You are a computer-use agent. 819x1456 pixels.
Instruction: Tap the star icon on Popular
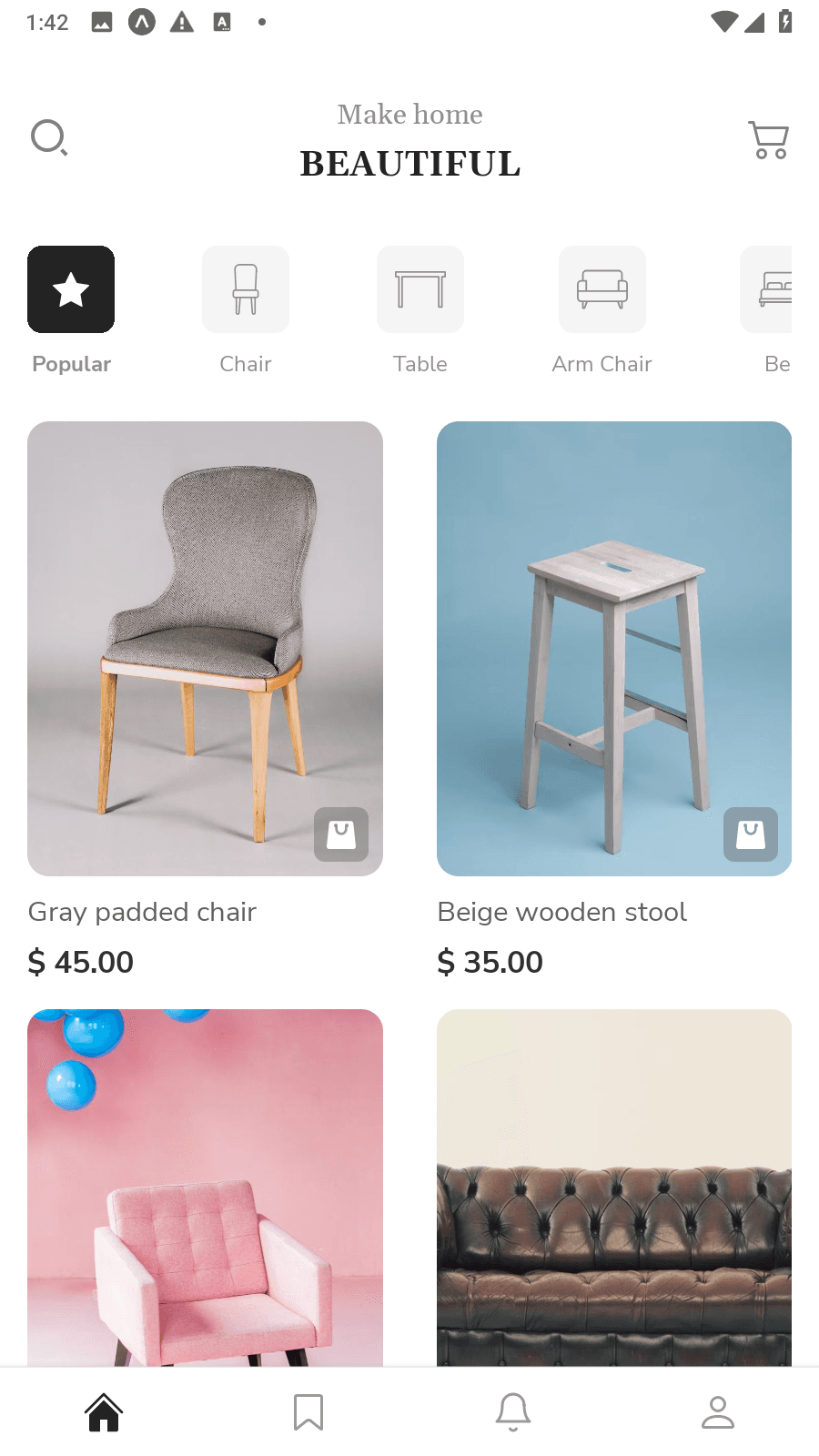[x=71, y=289]
